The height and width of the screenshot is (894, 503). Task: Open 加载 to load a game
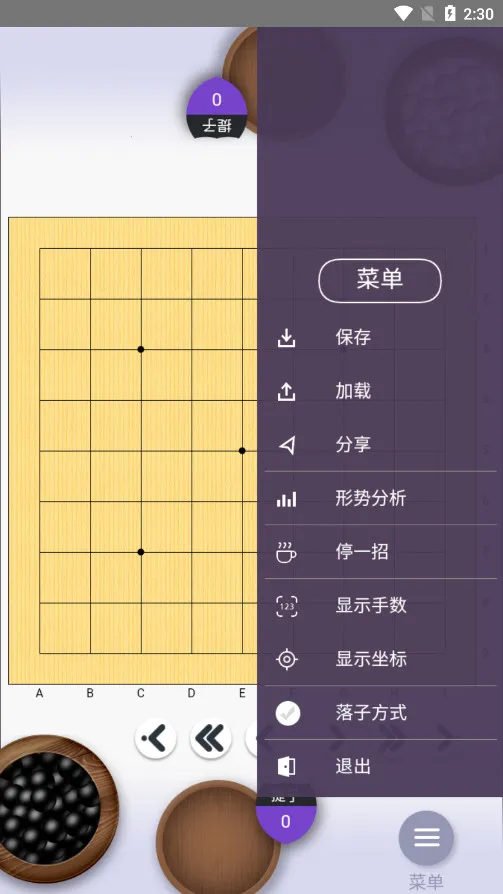[x=380, y=391]
